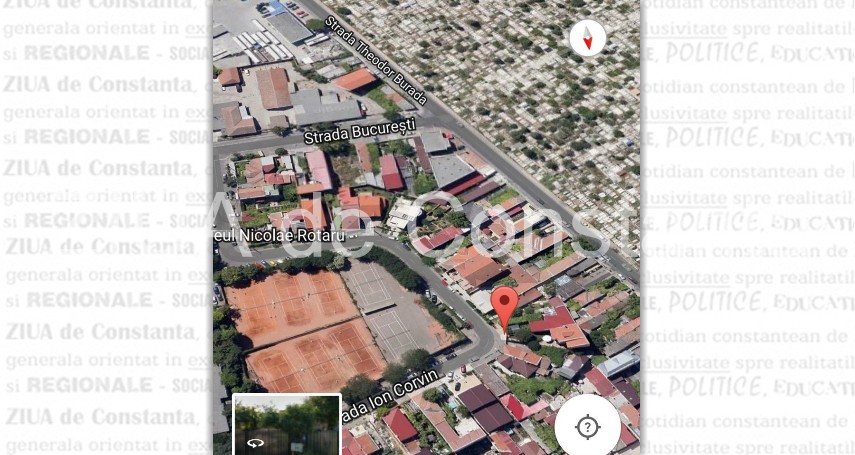Select the red location pin
Image resolution: width=855 pixels, height=455 pixels.
point(505,304)
